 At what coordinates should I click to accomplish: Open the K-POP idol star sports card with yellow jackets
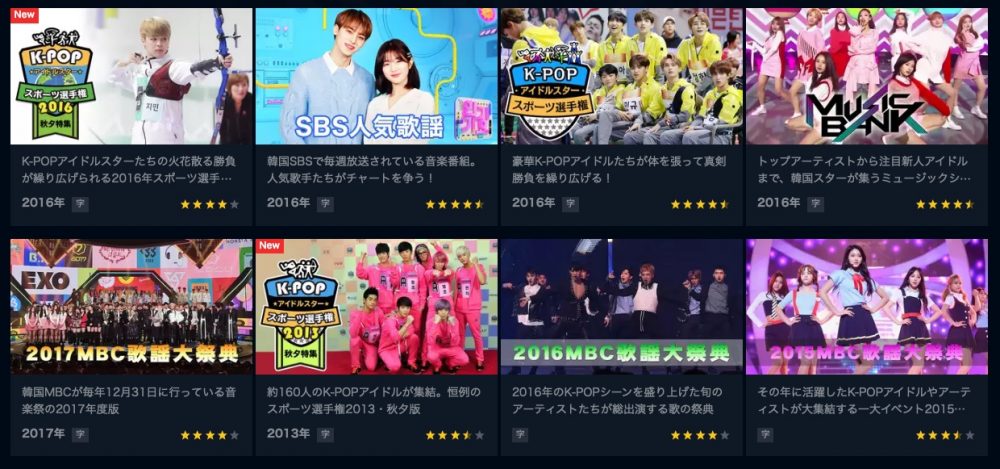pyautogui.click(x=621, y=78)
